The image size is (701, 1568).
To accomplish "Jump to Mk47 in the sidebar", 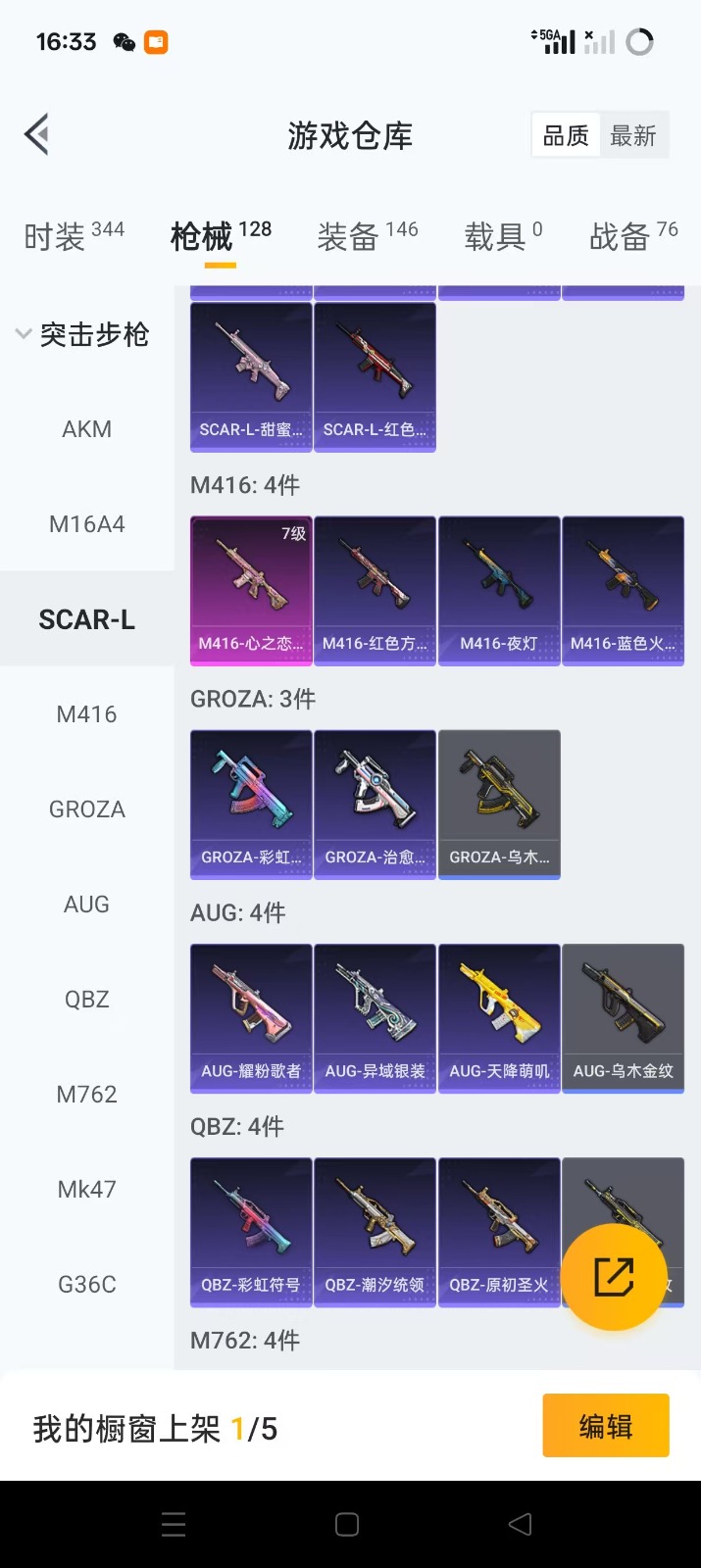I will 86,1190.
